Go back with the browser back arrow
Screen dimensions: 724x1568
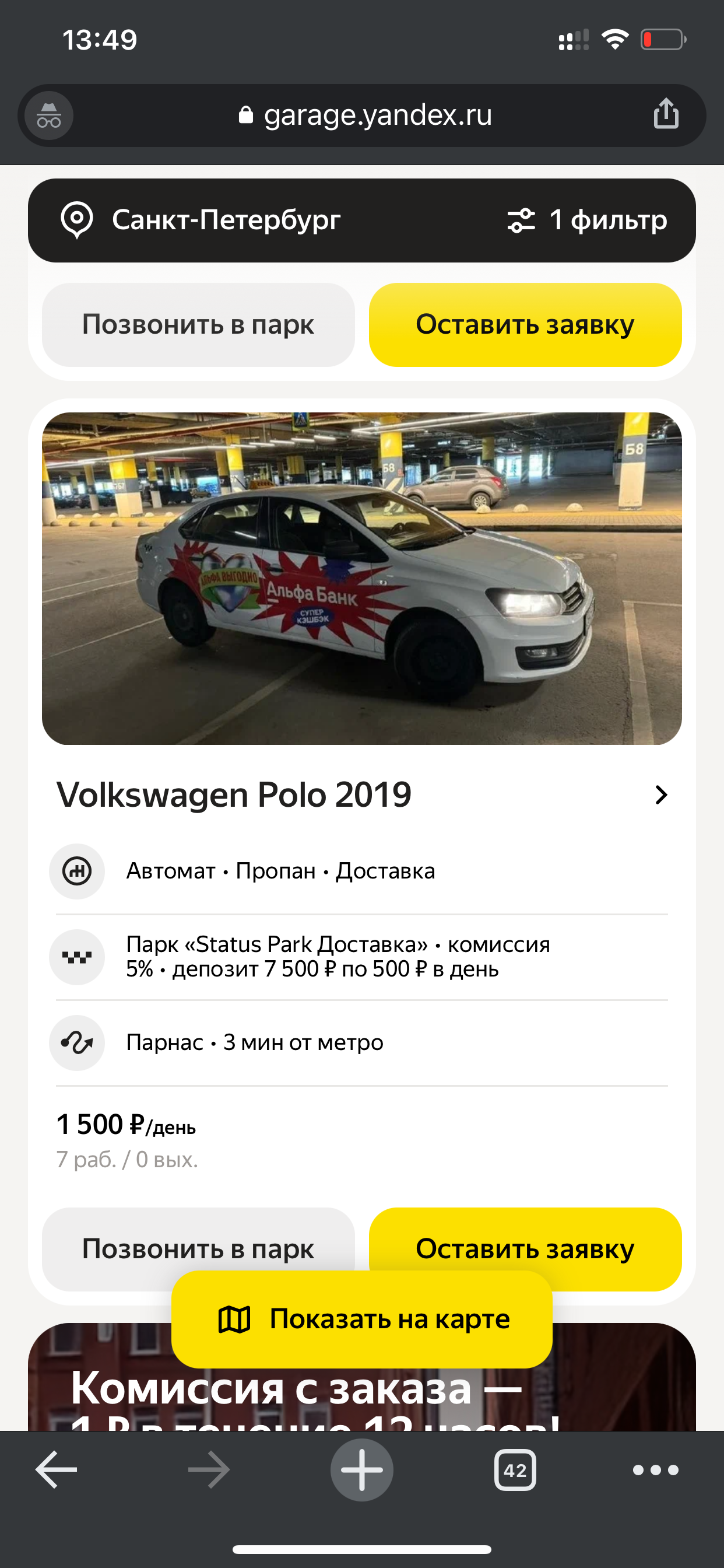[56, 1469]
